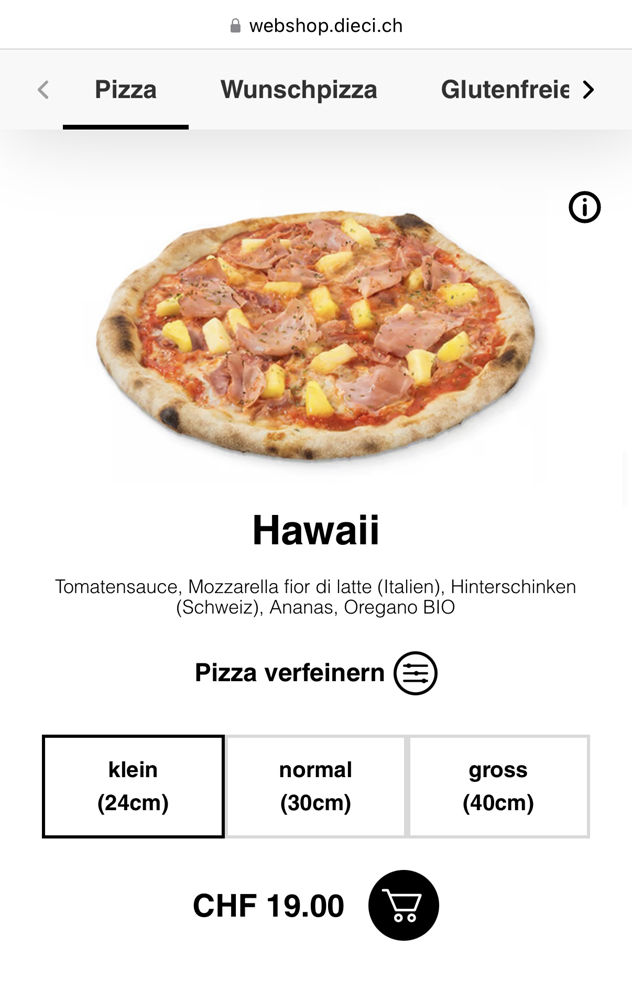Choose klein (24cm) size
Image resolution: width=632 pixels, height=1000 pixels.
coord(133,786)
